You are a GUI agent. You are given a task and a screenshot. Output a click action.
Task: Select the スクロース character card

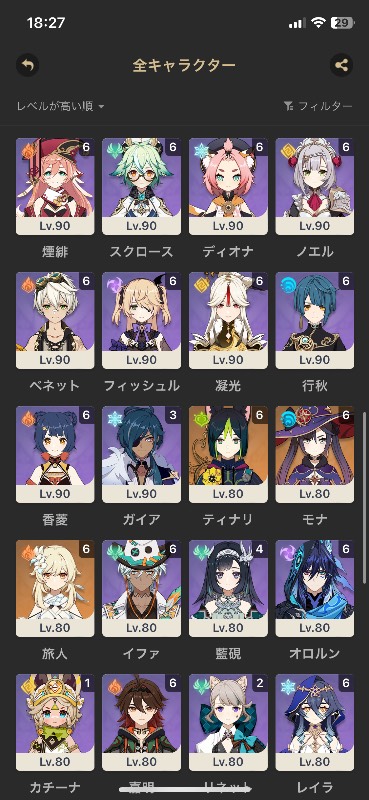click(x=141, y=186)
